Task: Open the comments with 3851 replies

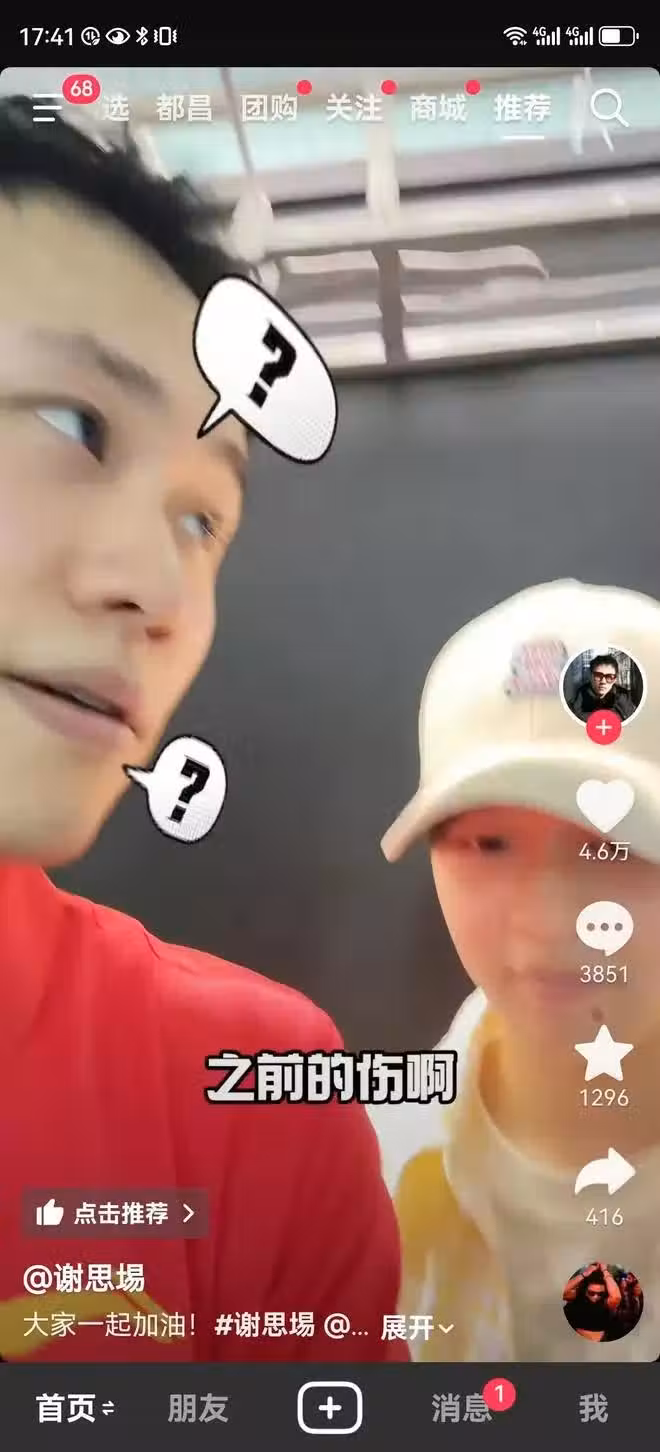Action: (604, 928)
